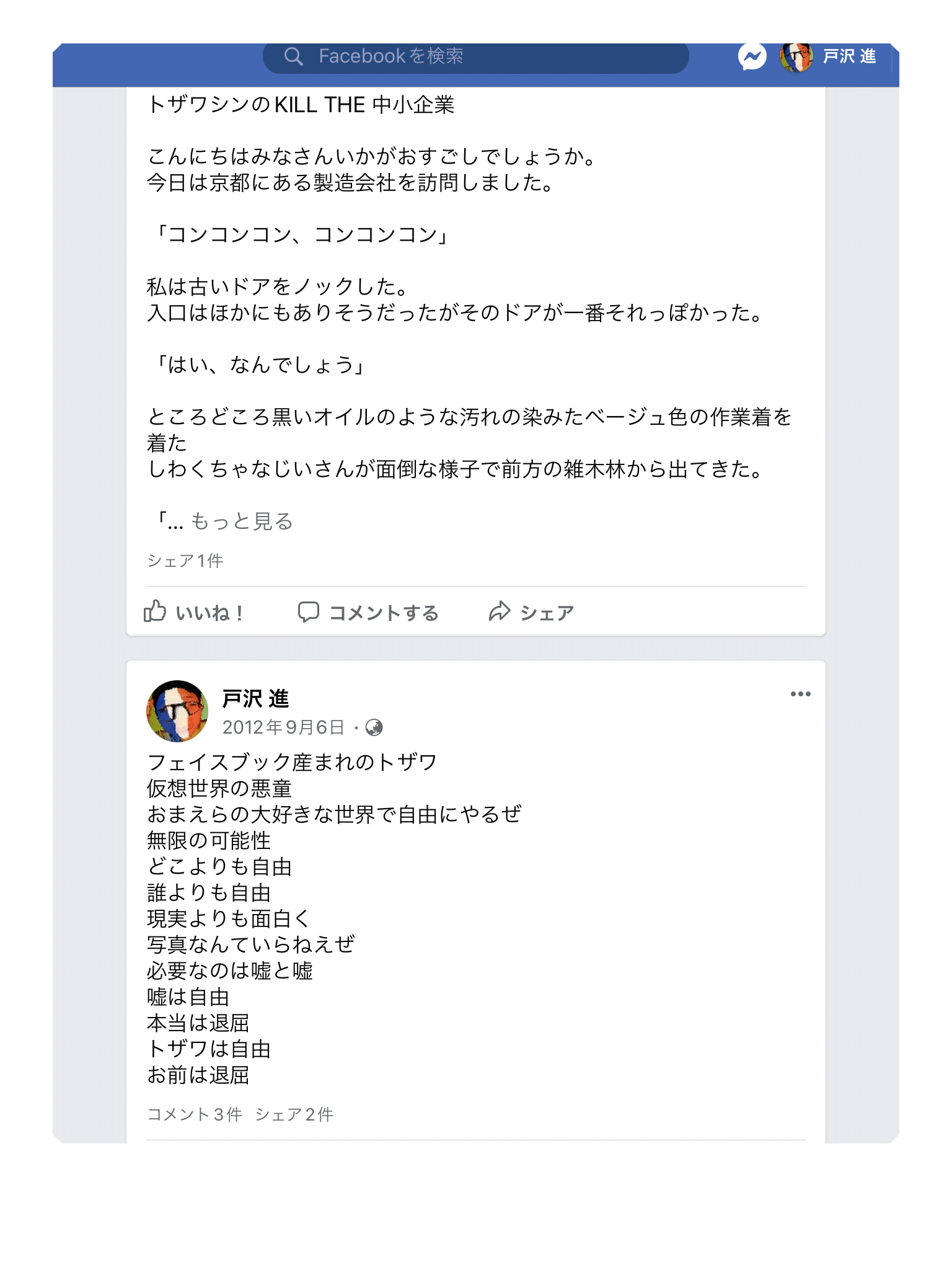This screenshot has width=952, height=1270.
Task: Like the KILL THE 中小企業 post
Action: coord(193,612)
